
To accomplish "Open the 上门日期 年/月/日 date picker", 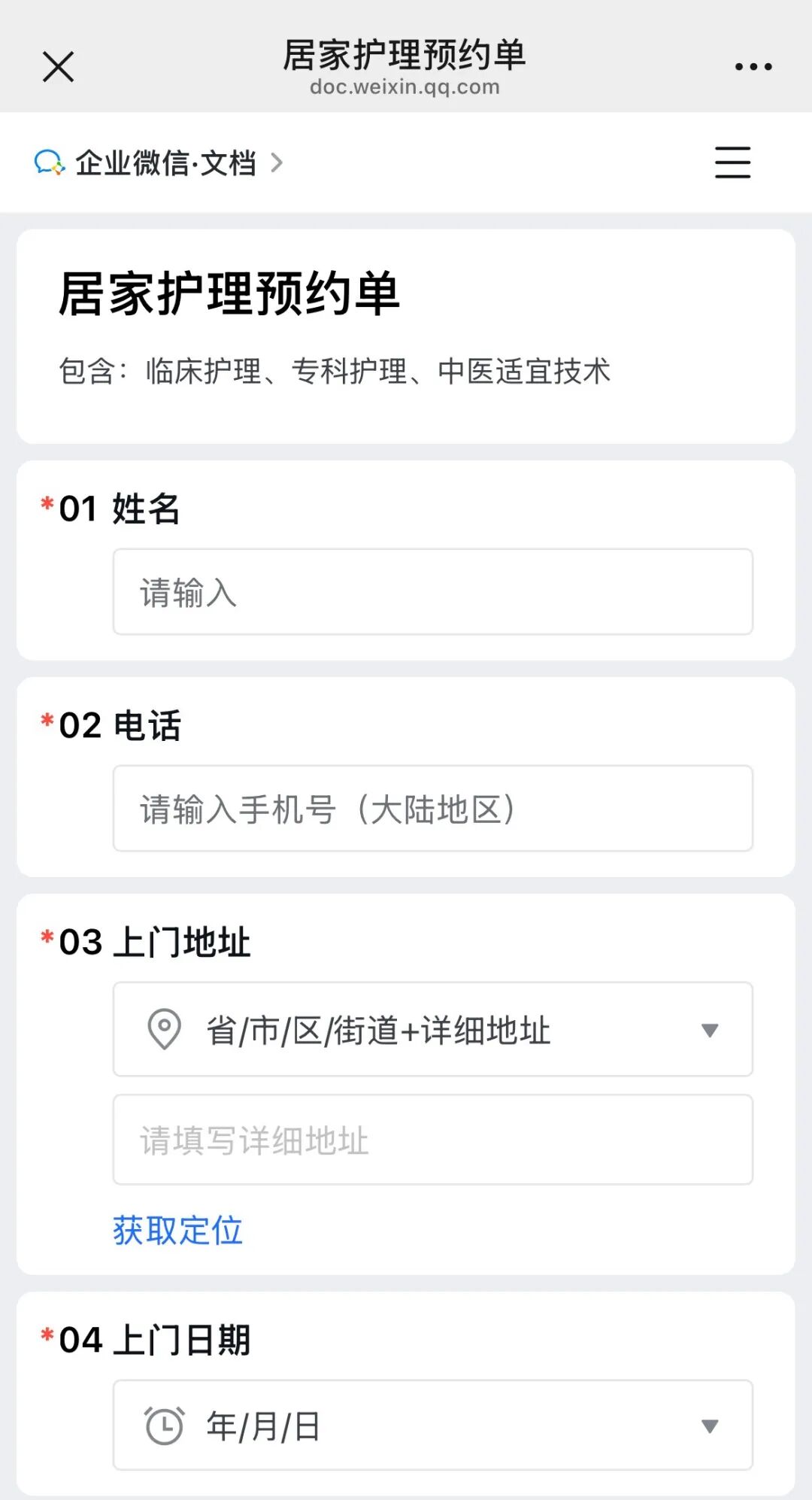I will click(432, 1425).
